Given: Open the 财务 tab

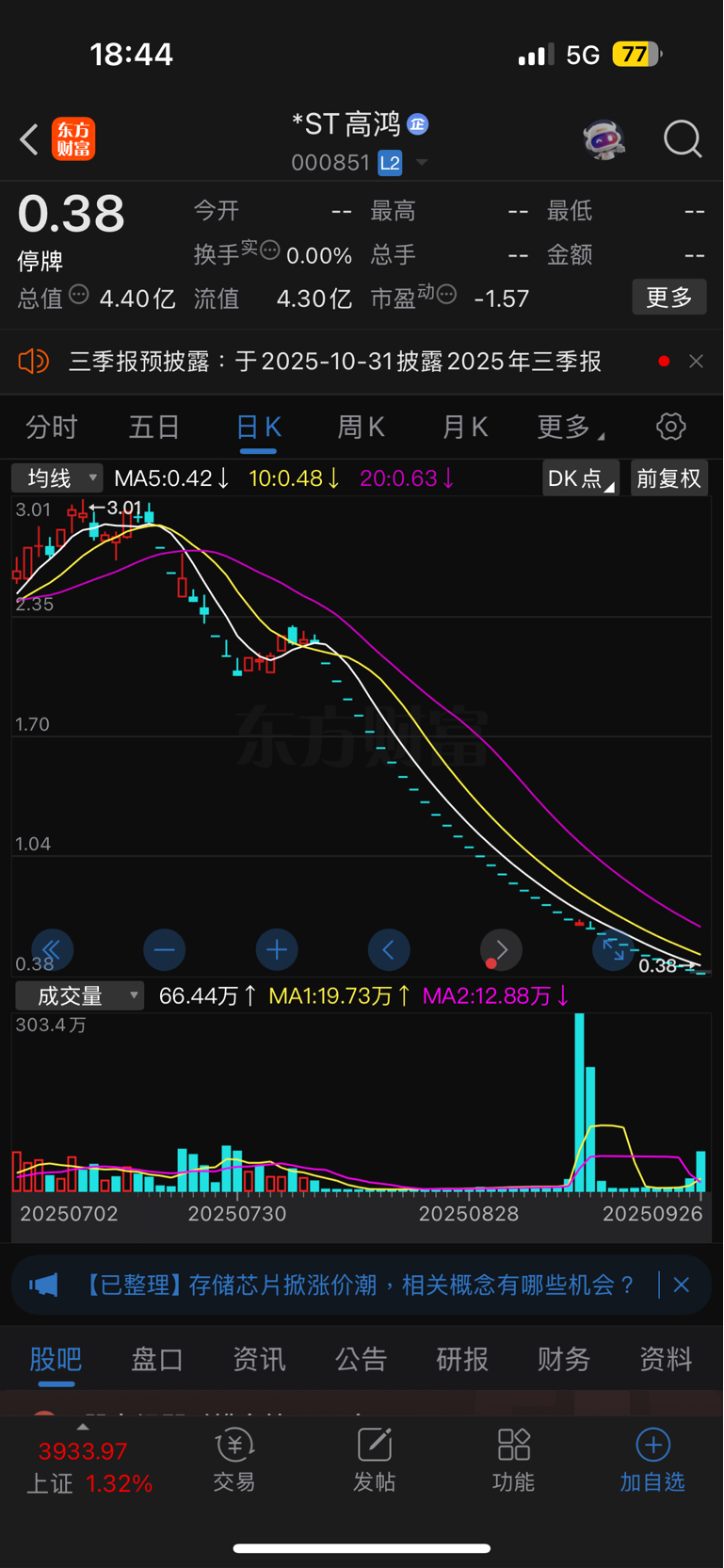Looking at the screenshot, I should pos(563,1359).
